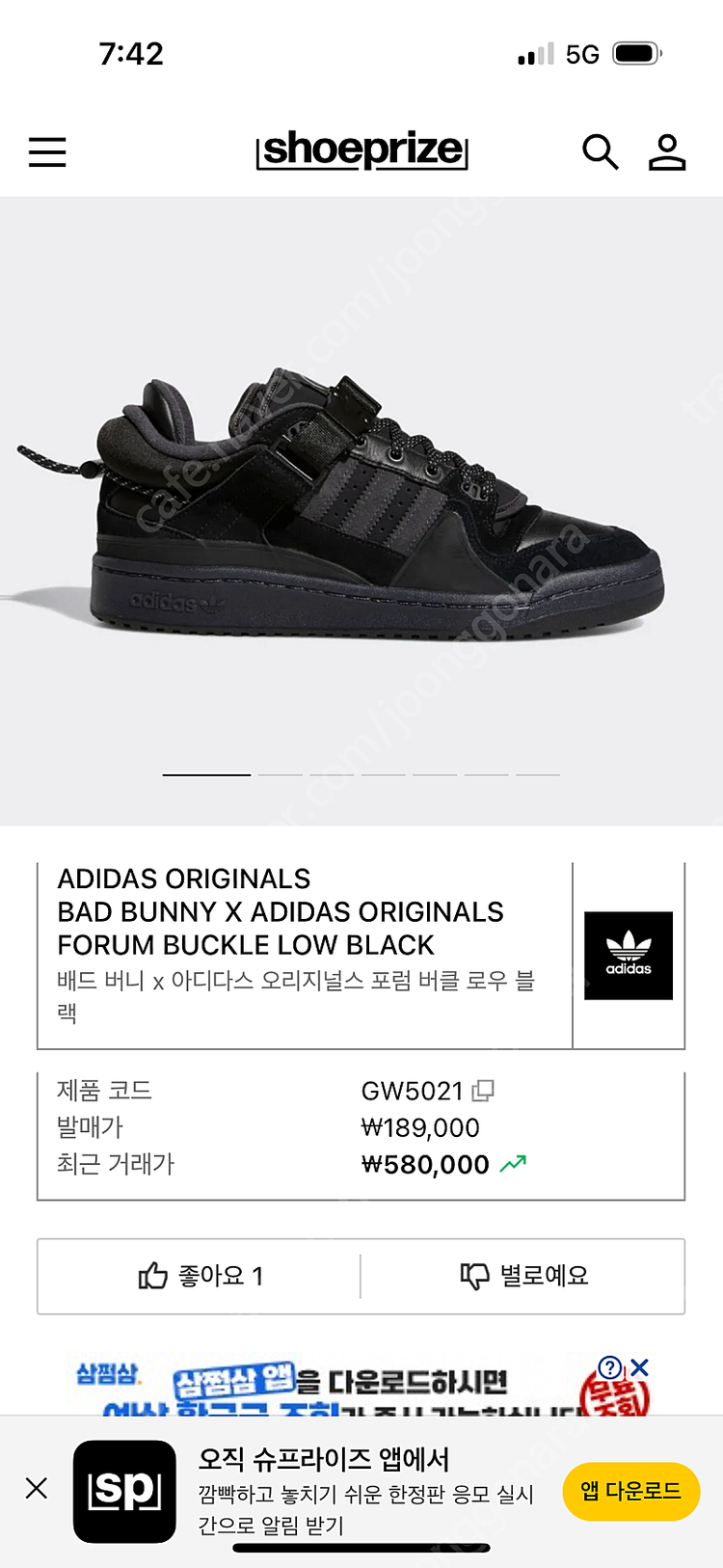Like this product with 좋아요

[201, 1276]
